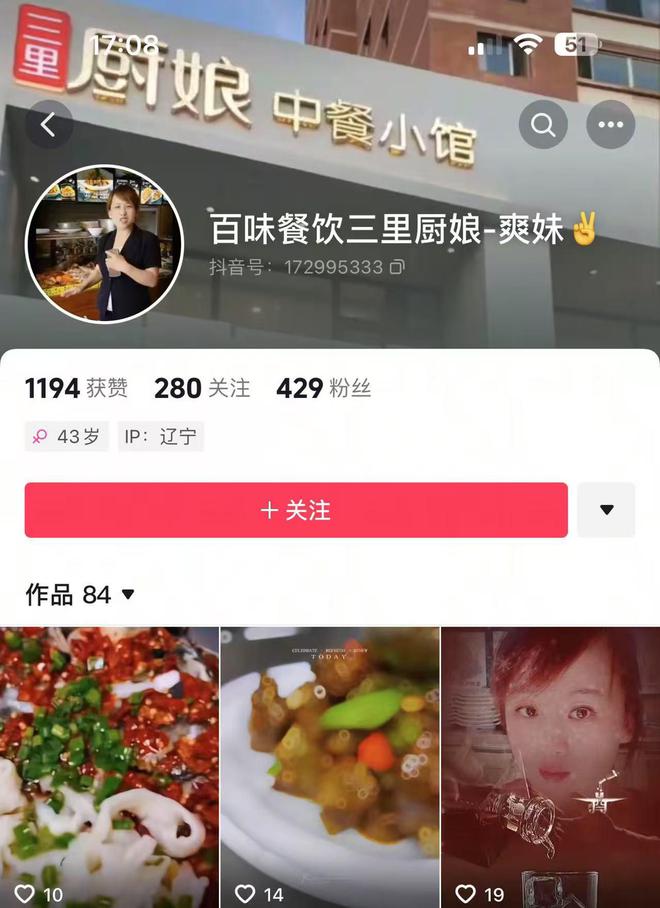This screenshot has height=908, width=660.
Task: View the 429 粉丝 followers list
Action: coord(323,389)
